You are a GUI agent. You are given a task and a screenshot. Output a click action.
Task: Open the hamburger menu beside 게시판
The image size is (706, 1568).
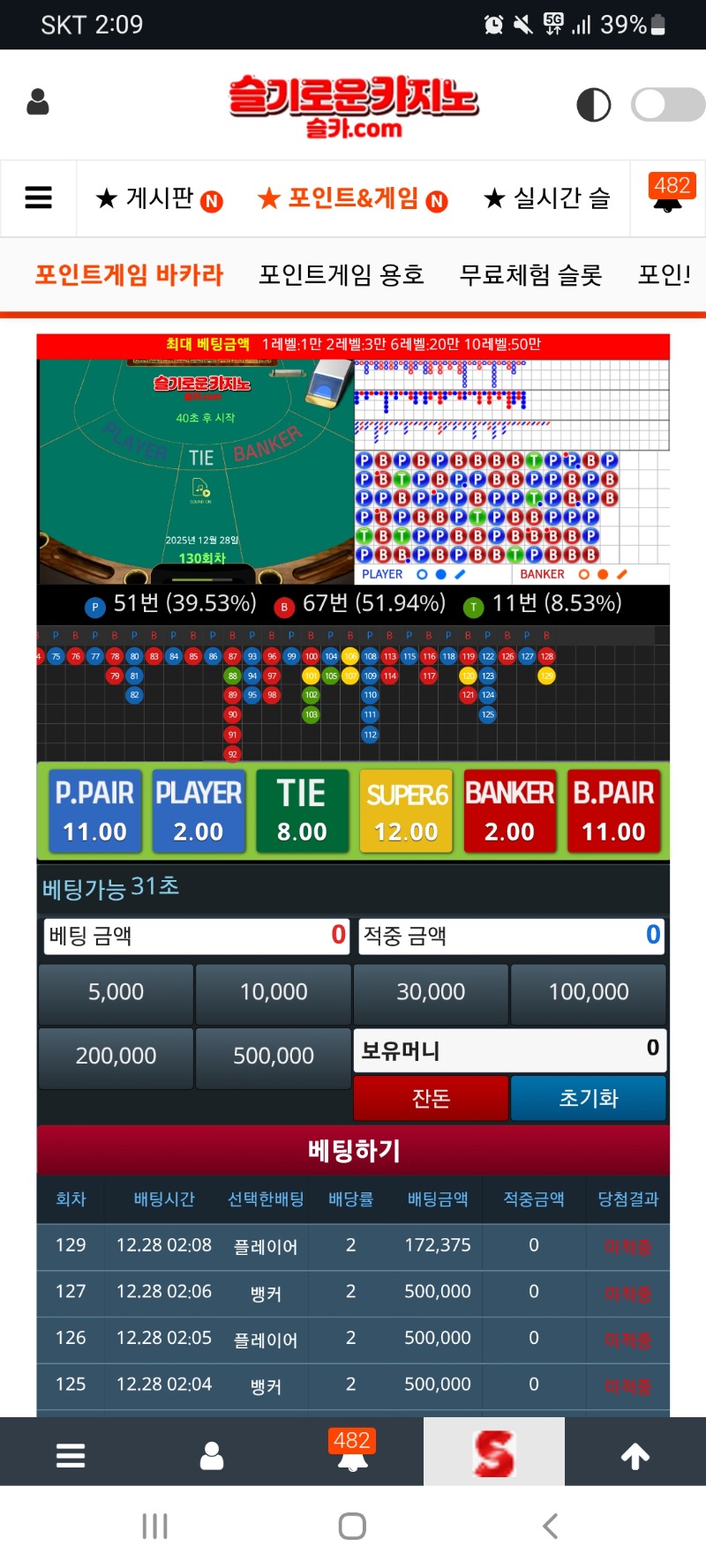[x=38, y=198]
